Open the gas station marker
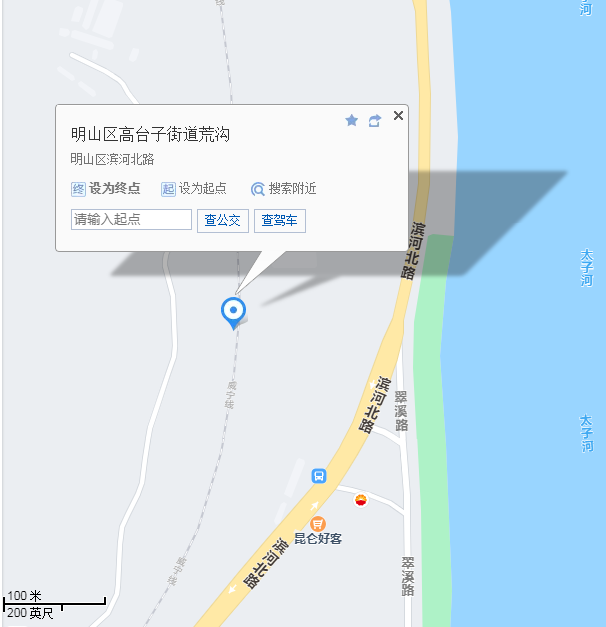606x627 pixels. pos(361,499)
